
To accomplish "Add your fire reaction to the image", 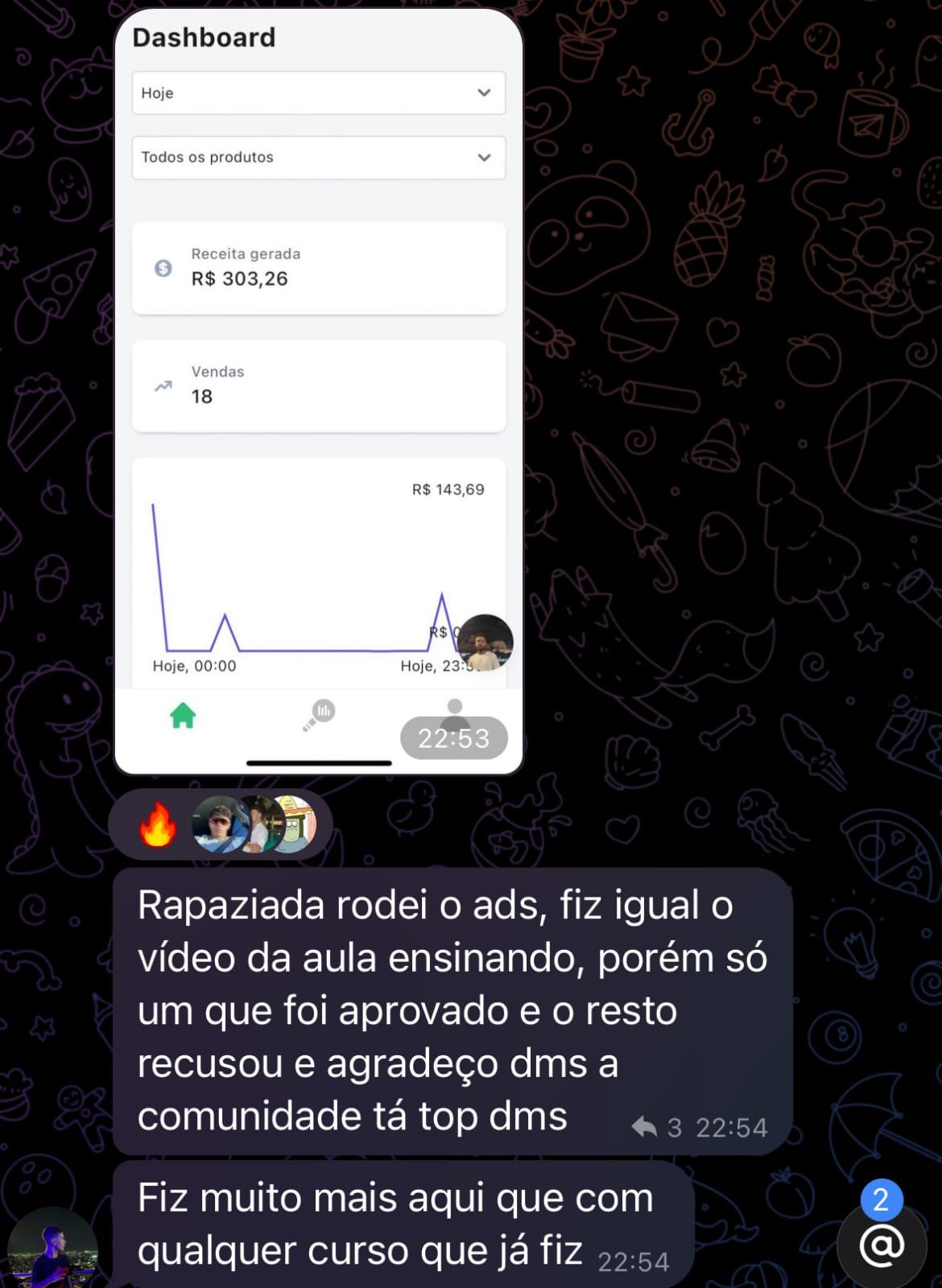I will [159, 824].
